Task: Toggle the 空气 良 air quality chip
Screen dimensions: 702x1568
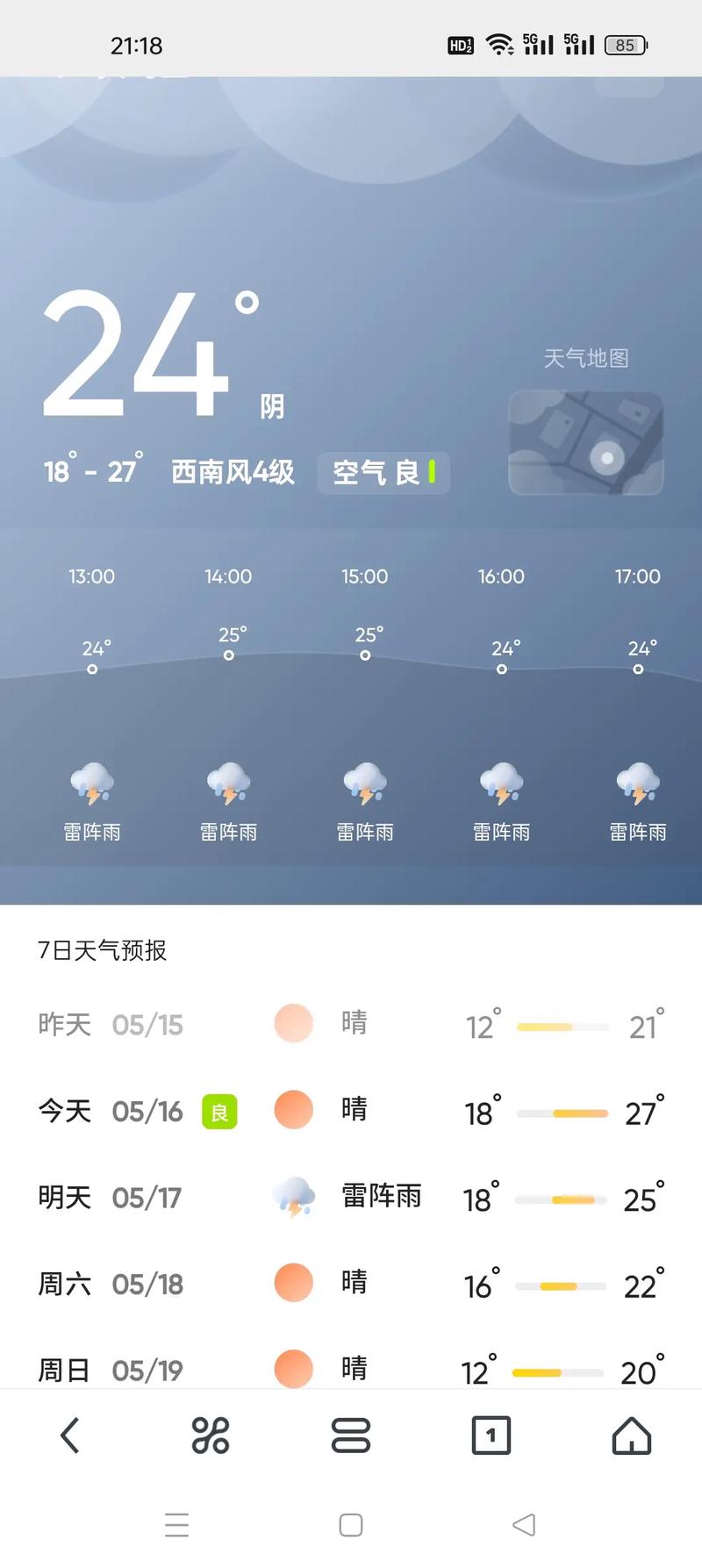Action: [x=383, y=473]
